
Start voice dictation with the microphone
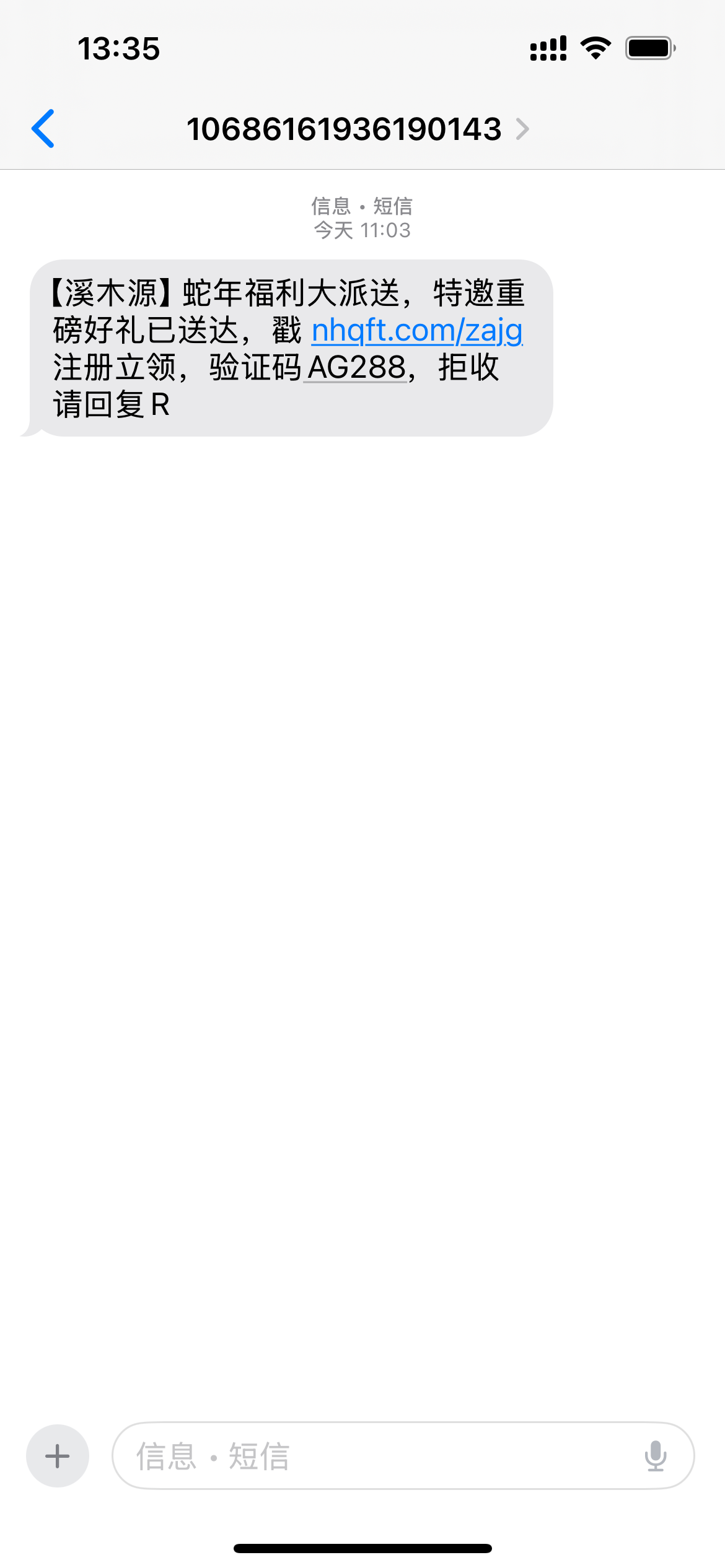coord(655,1456)
